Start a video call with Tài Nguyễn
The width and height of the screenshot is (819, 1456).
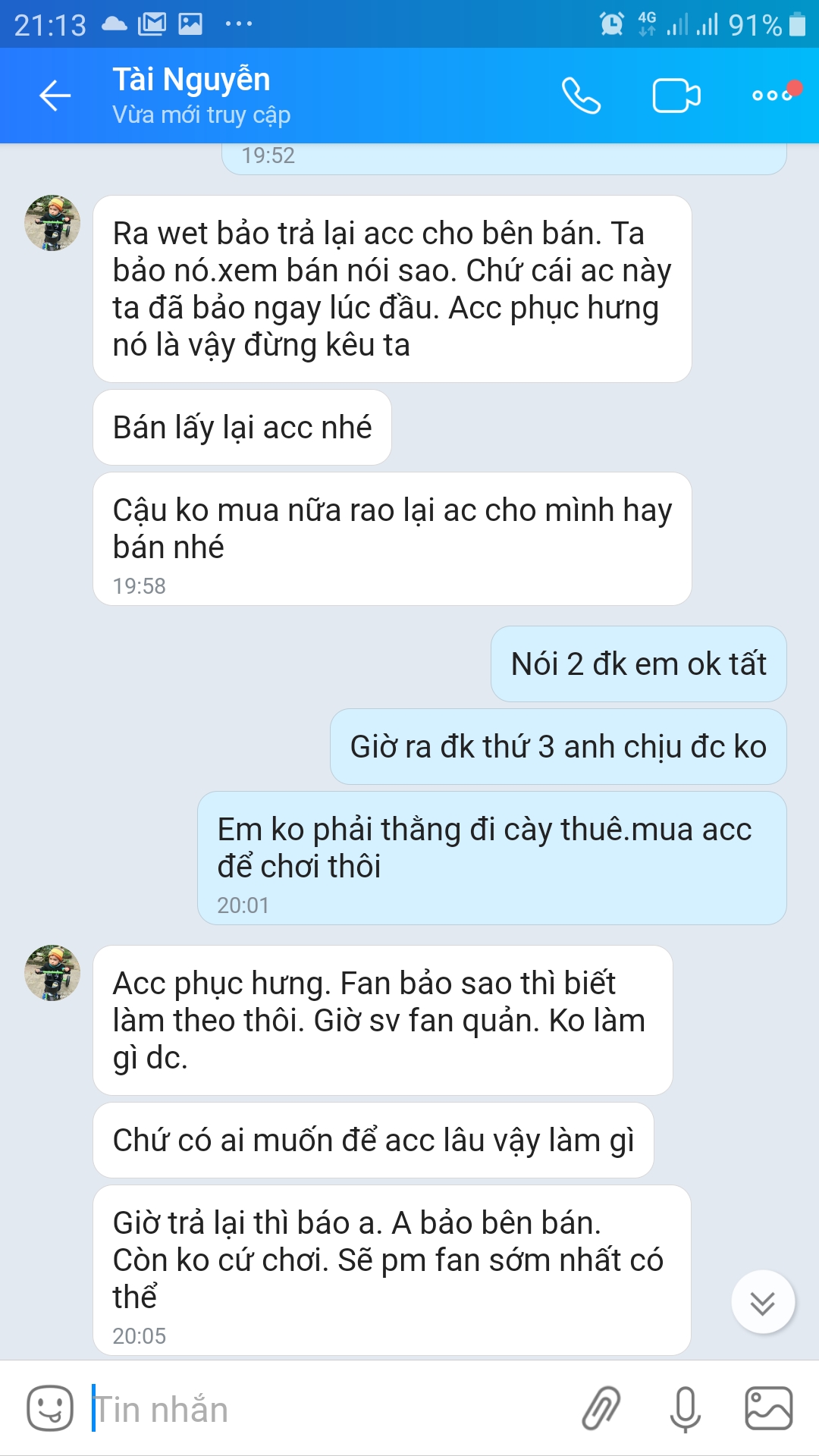tap(676, 96)
